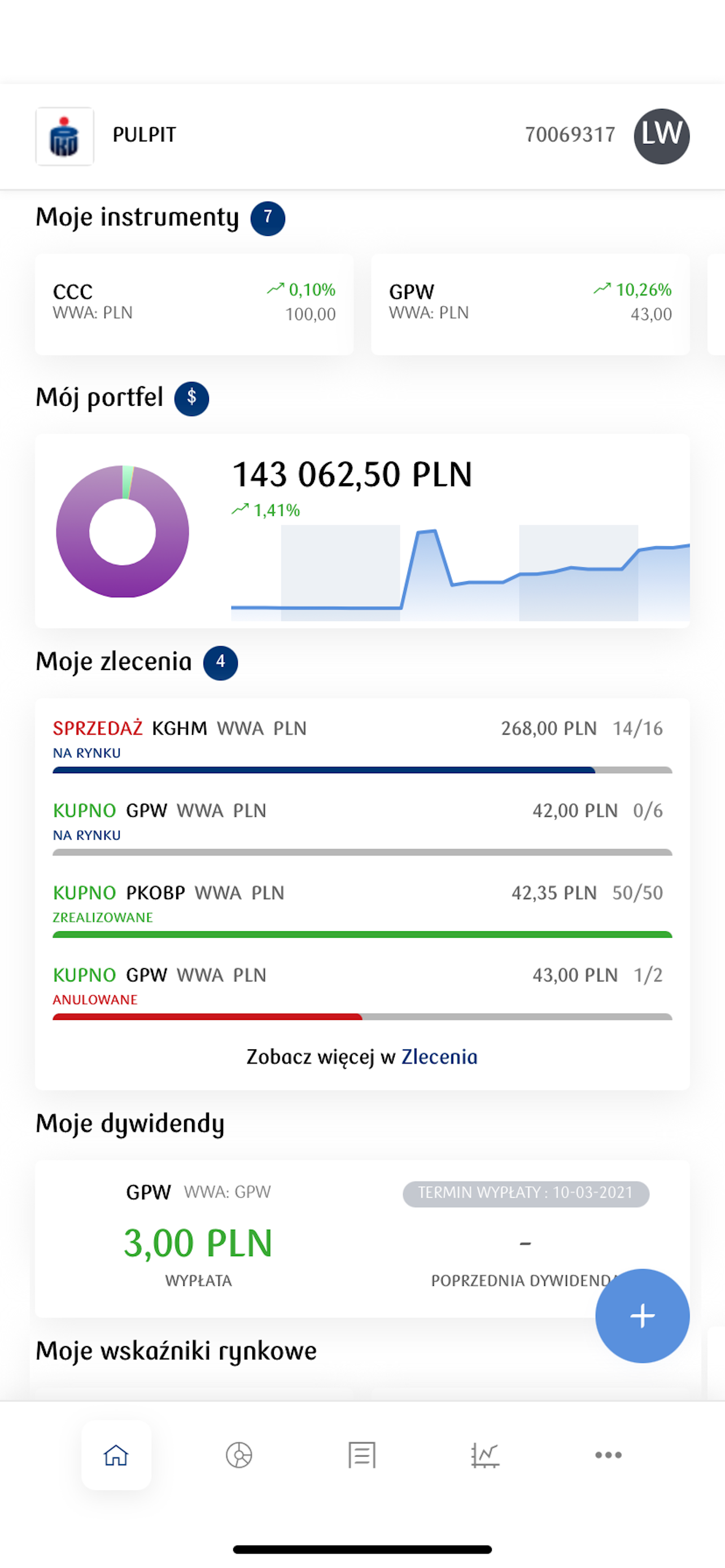This screenshot has width=725, height=1568.
Task: Tap the blue plus floating action button
Action: point(641,1316)
